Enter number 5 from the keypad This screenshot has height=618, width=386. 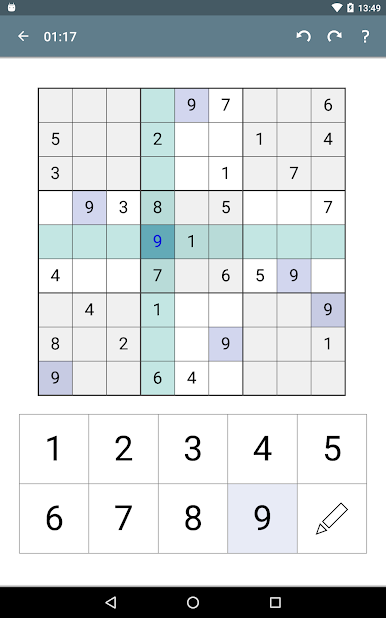coord(332,449)
